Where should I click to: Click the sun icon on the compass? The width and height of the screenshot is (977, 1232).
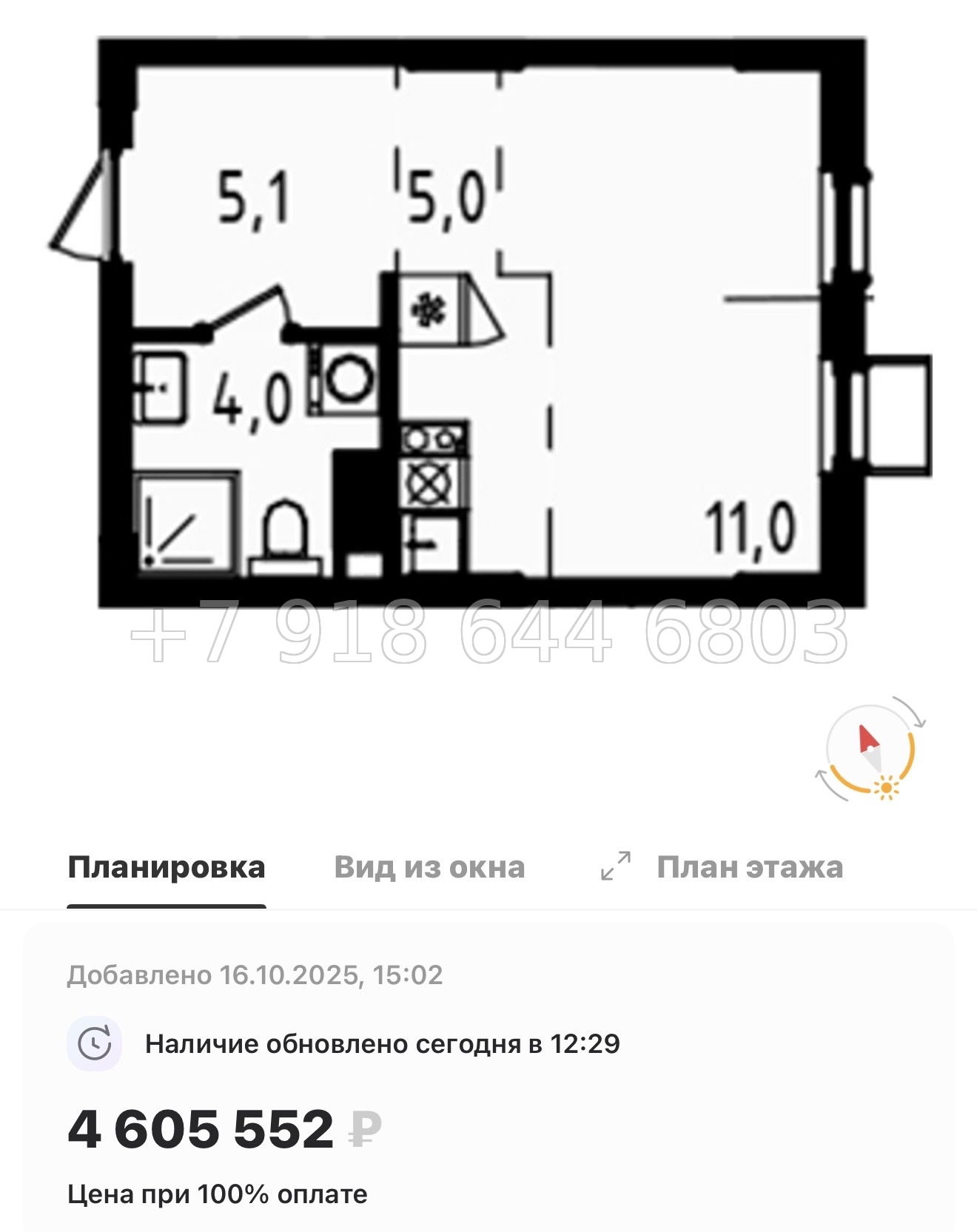coord(885,787)
